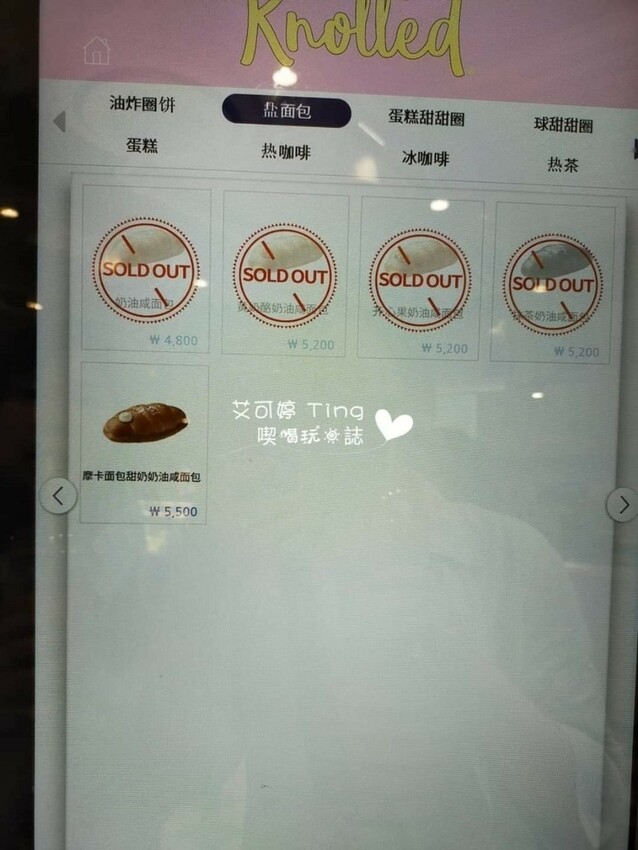
Task: Show the 蛋糕 category
Action: click(x=142, y=145)
